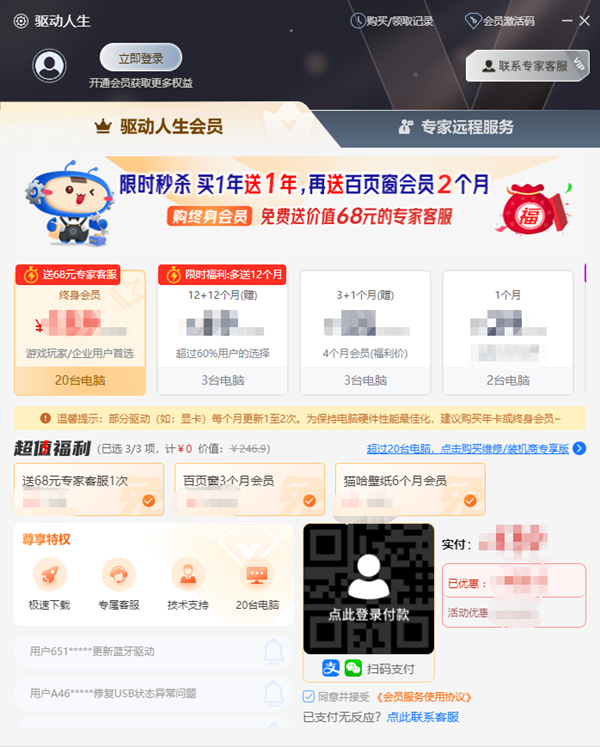Screen dimensions: 600x747
Task: Contact 联系专家客服 expert support
Action: pos(525,66)
